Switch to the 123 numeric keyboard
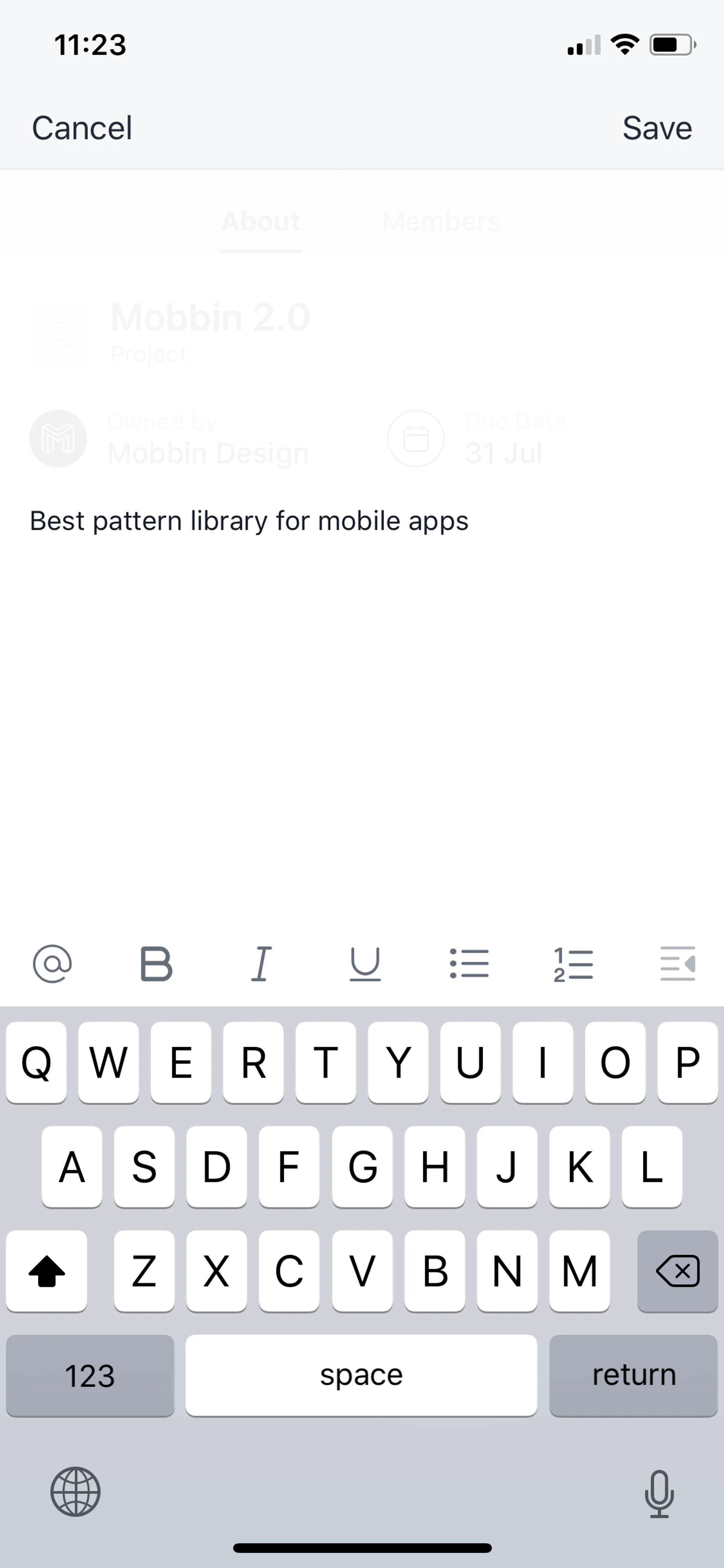Viewport: 724px width, 1568px height. (90, 1375)
